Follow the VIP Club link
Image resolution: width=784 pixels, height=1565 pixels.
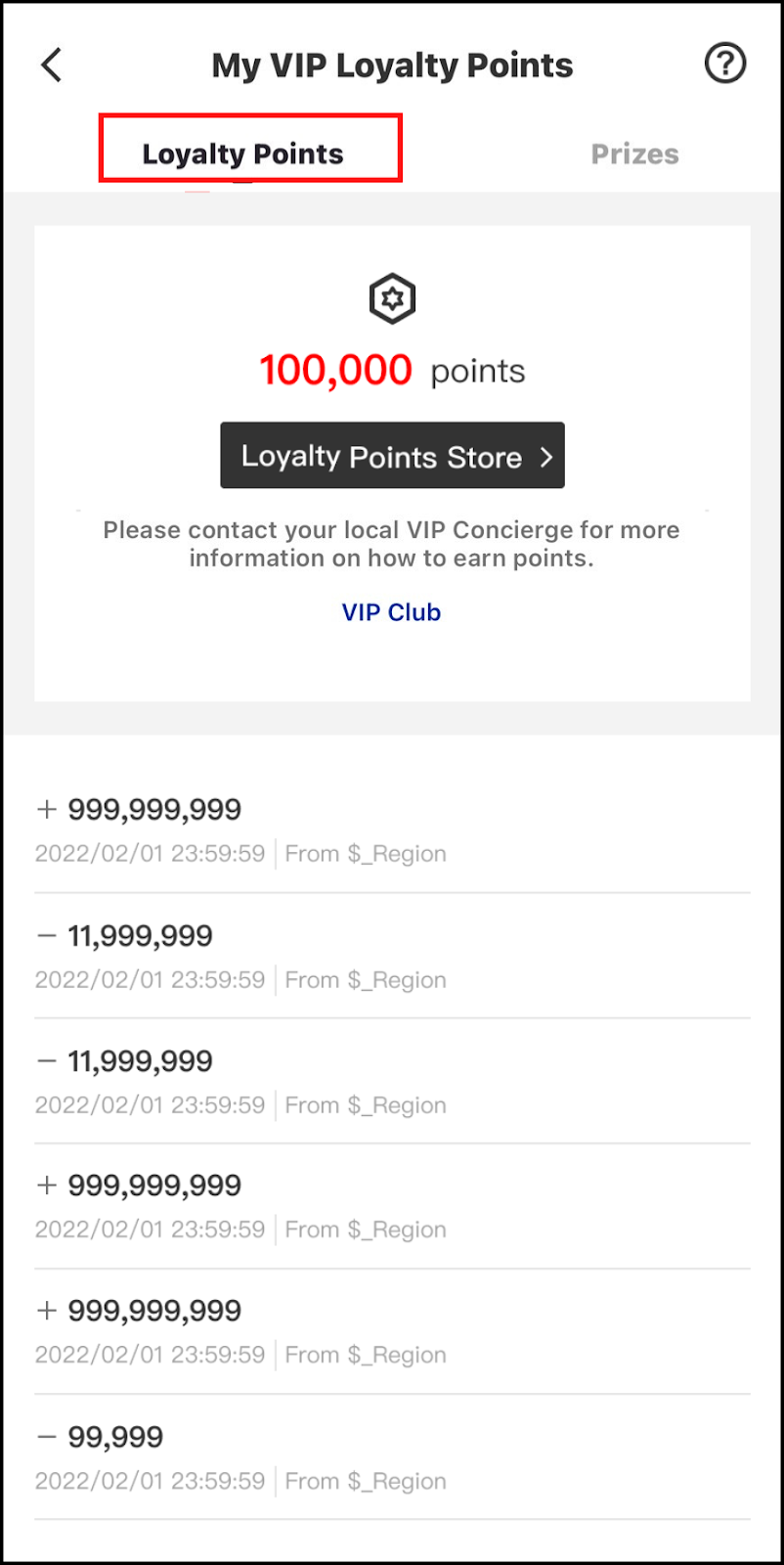[x=391, y=612]
